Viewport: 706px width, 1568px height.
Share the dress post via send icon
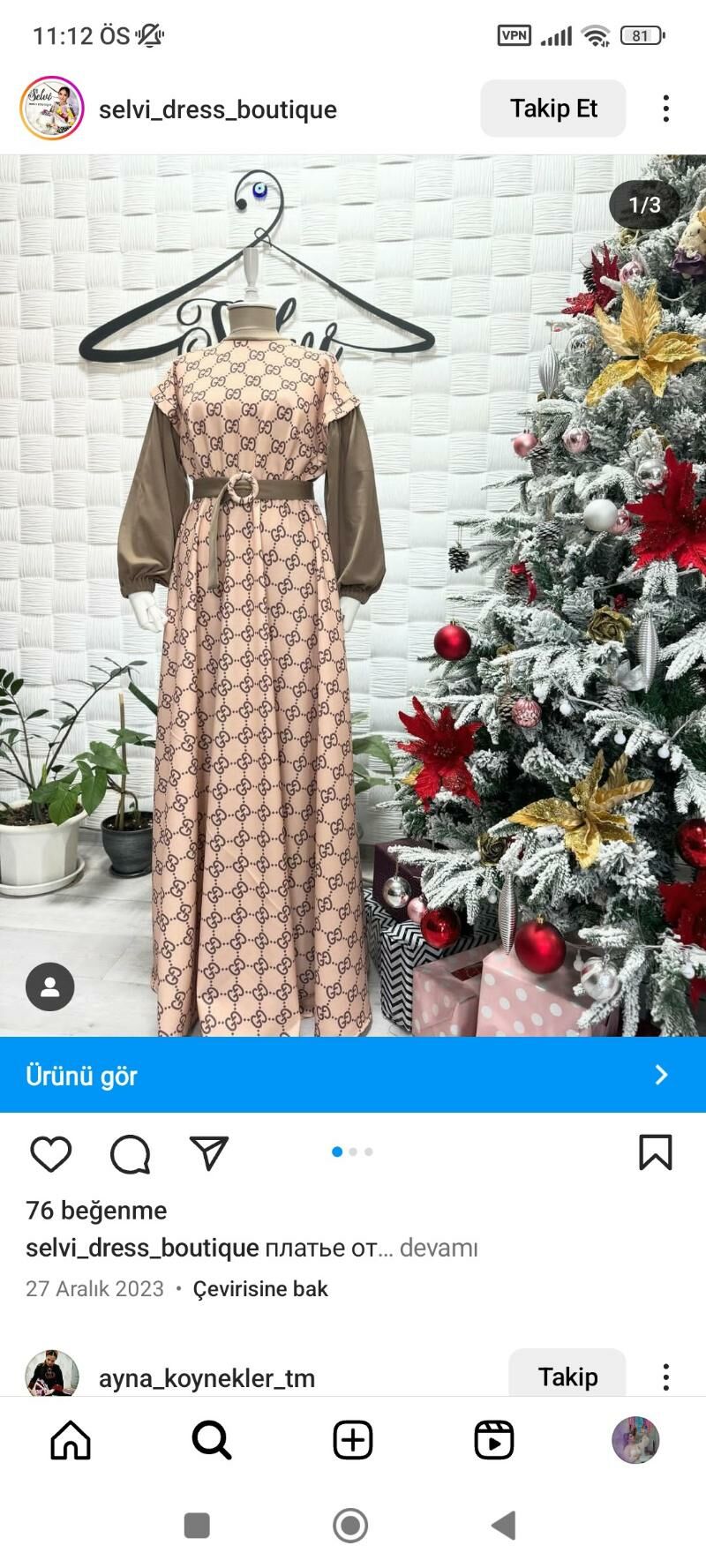coord(209,1153)
